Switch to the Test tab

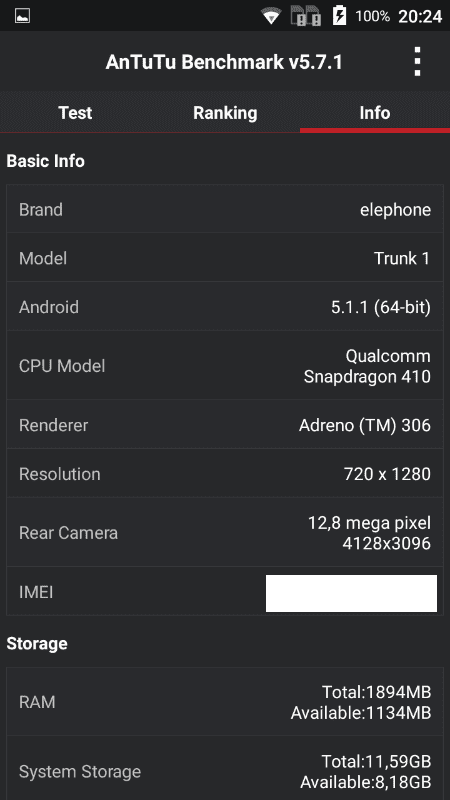[x=75, y=113]
